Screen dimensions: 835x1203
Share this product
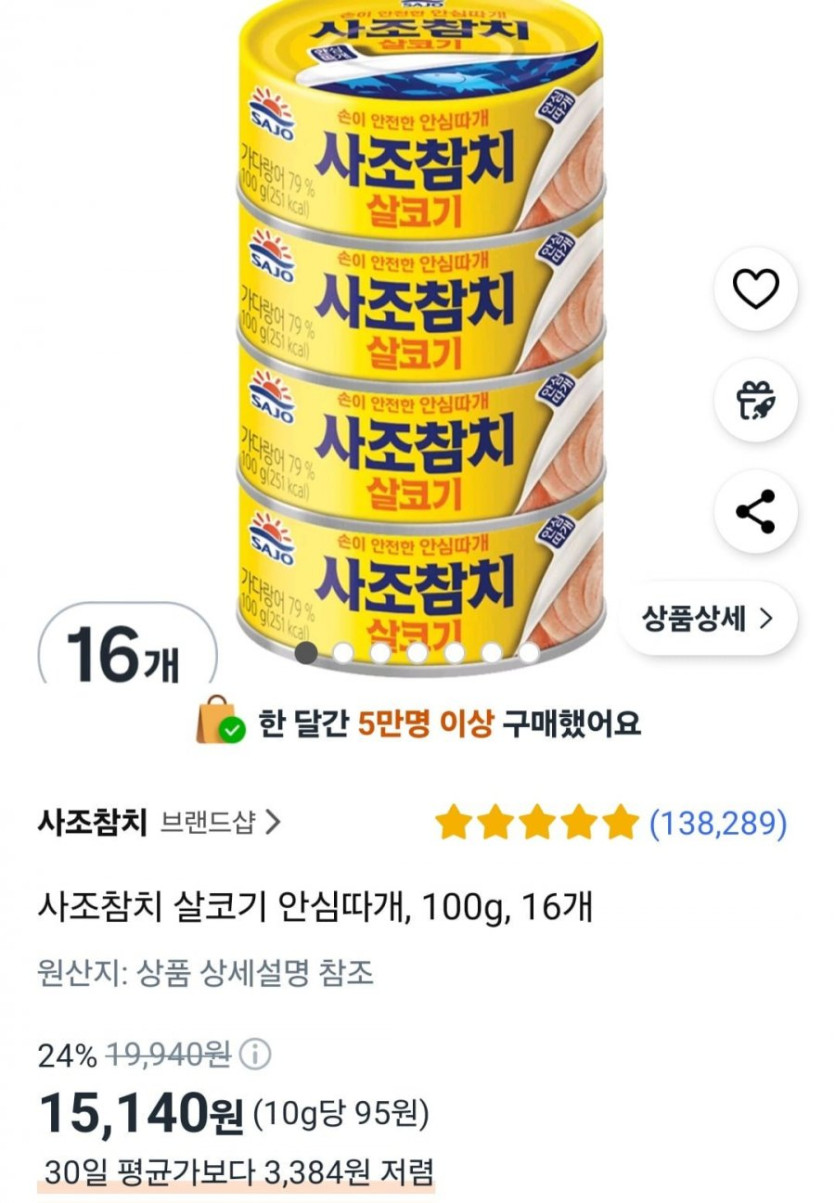[755, 513]
